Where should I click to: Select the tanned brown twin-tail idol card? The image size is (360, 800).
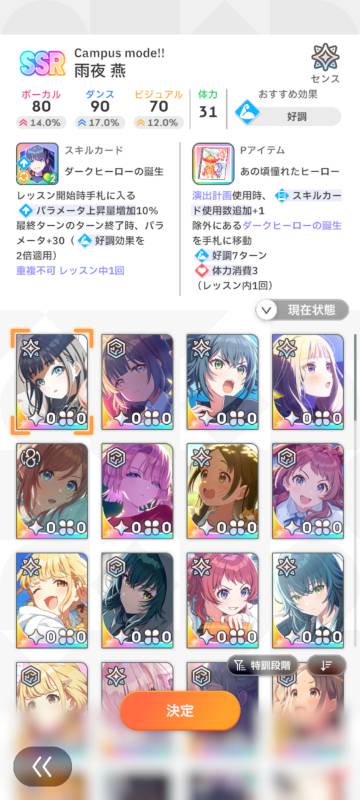[222, 491]
